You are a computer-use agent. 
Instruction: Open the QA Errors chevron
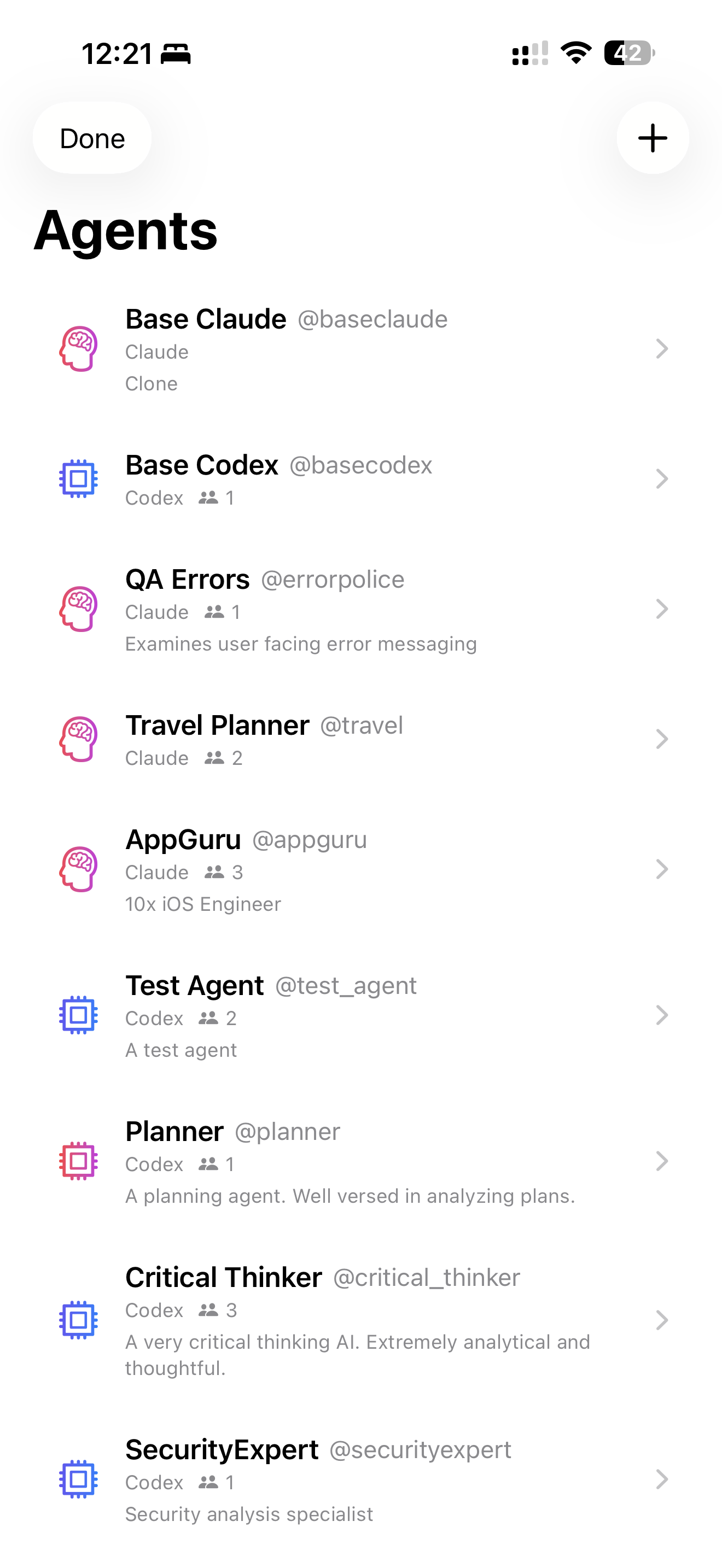tap(663, 608)
